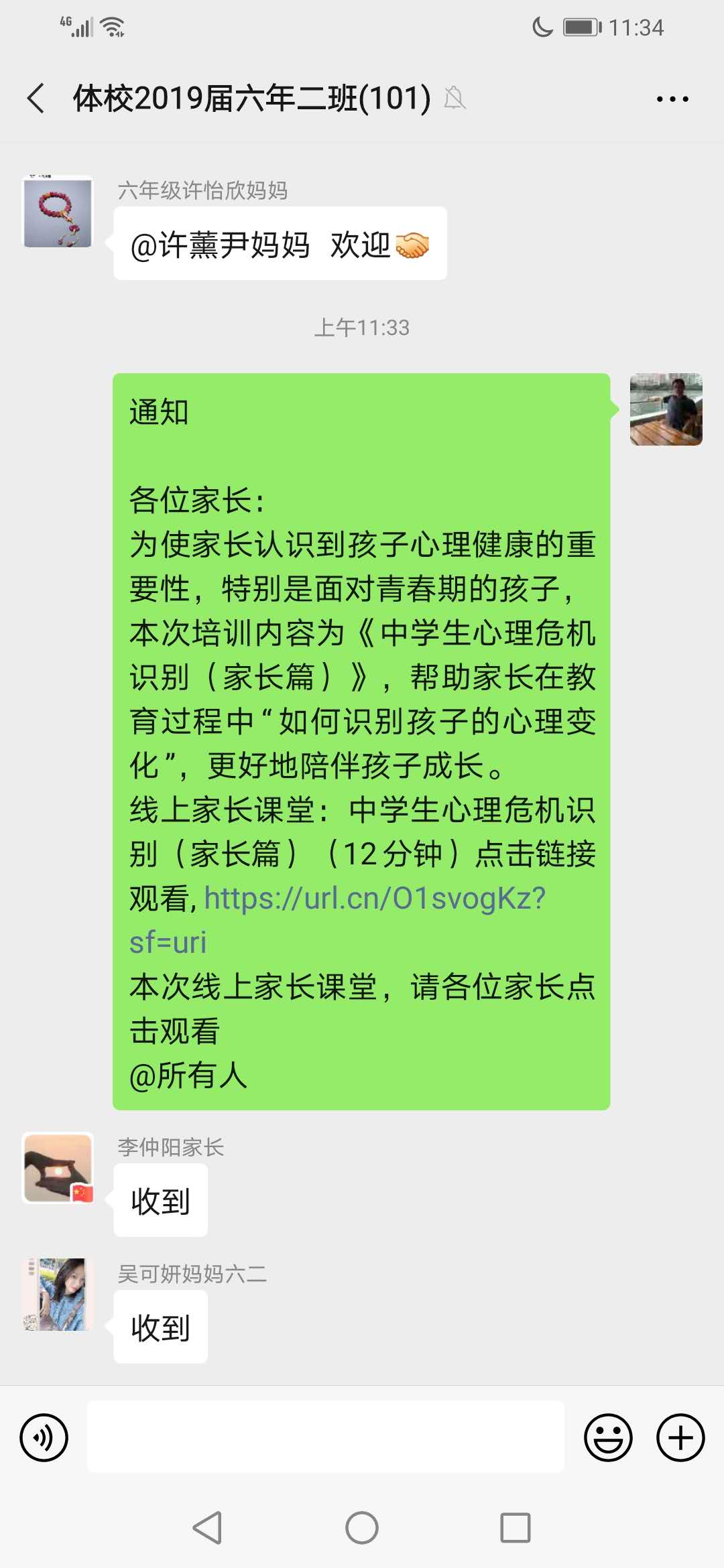Go back from the group chat

tap(36, 99)
